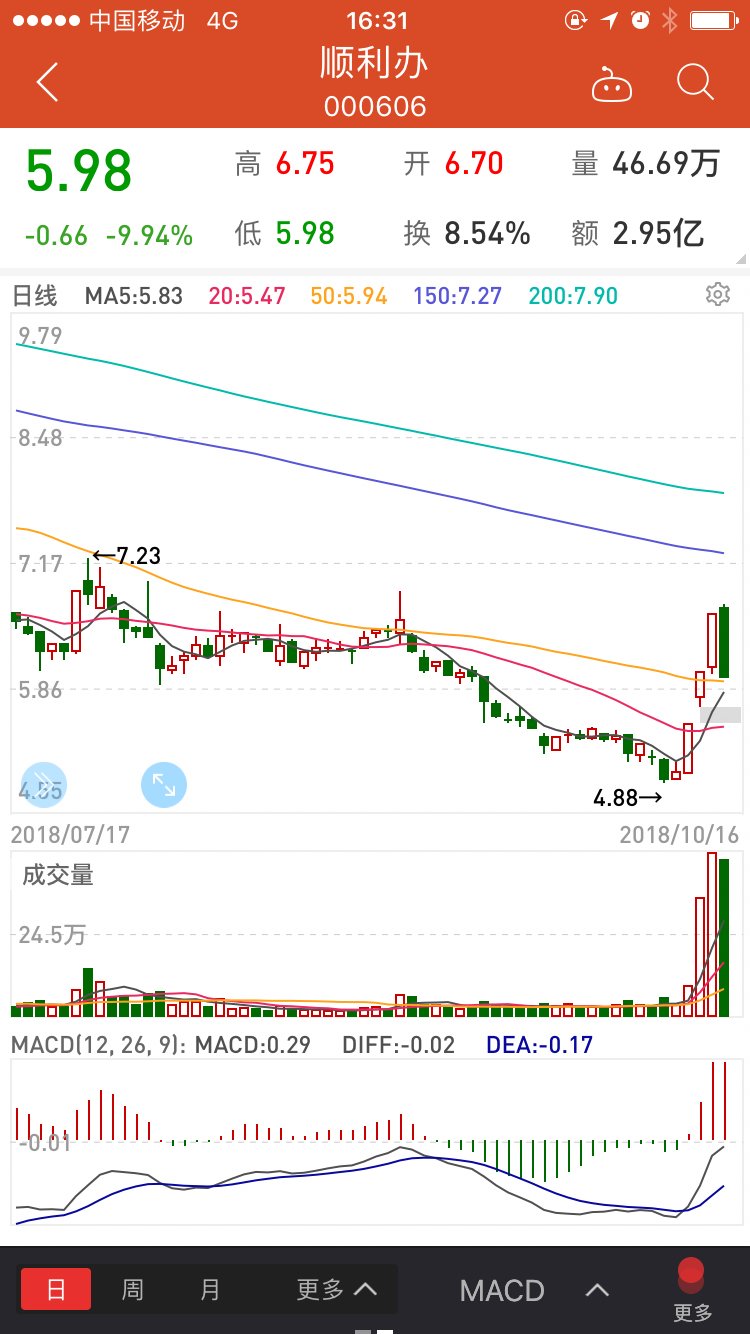Switch to the 周 weekly chart
Viewport: 750px width, 1334px height.
[x=133, y=1290]
